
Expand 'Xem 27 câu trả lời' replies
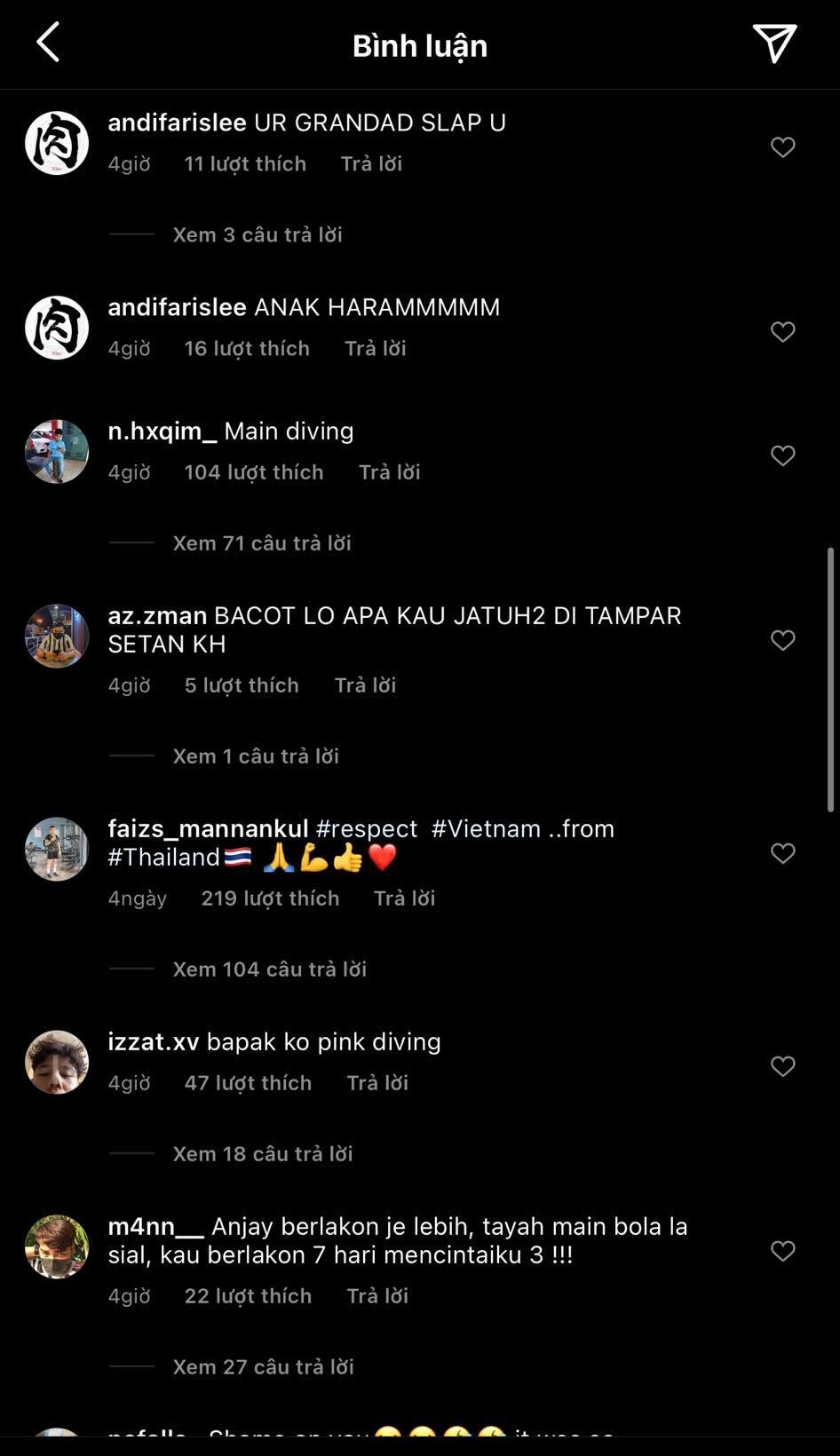(x=263, y=1367)
